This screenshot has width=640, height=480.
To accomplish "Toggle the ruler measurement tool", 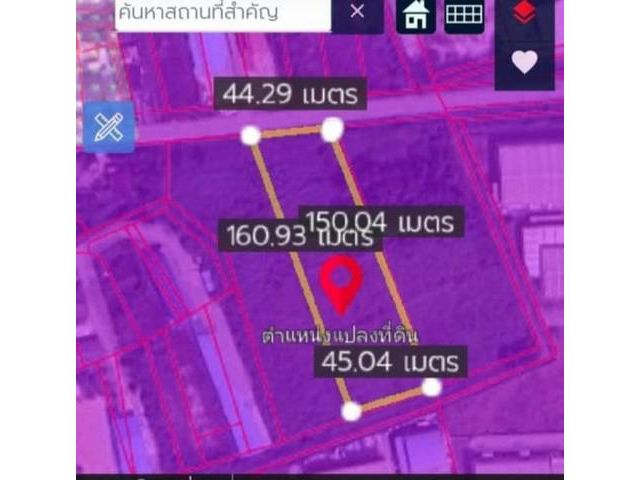I will pyautogui.click(x=108, y=127).
